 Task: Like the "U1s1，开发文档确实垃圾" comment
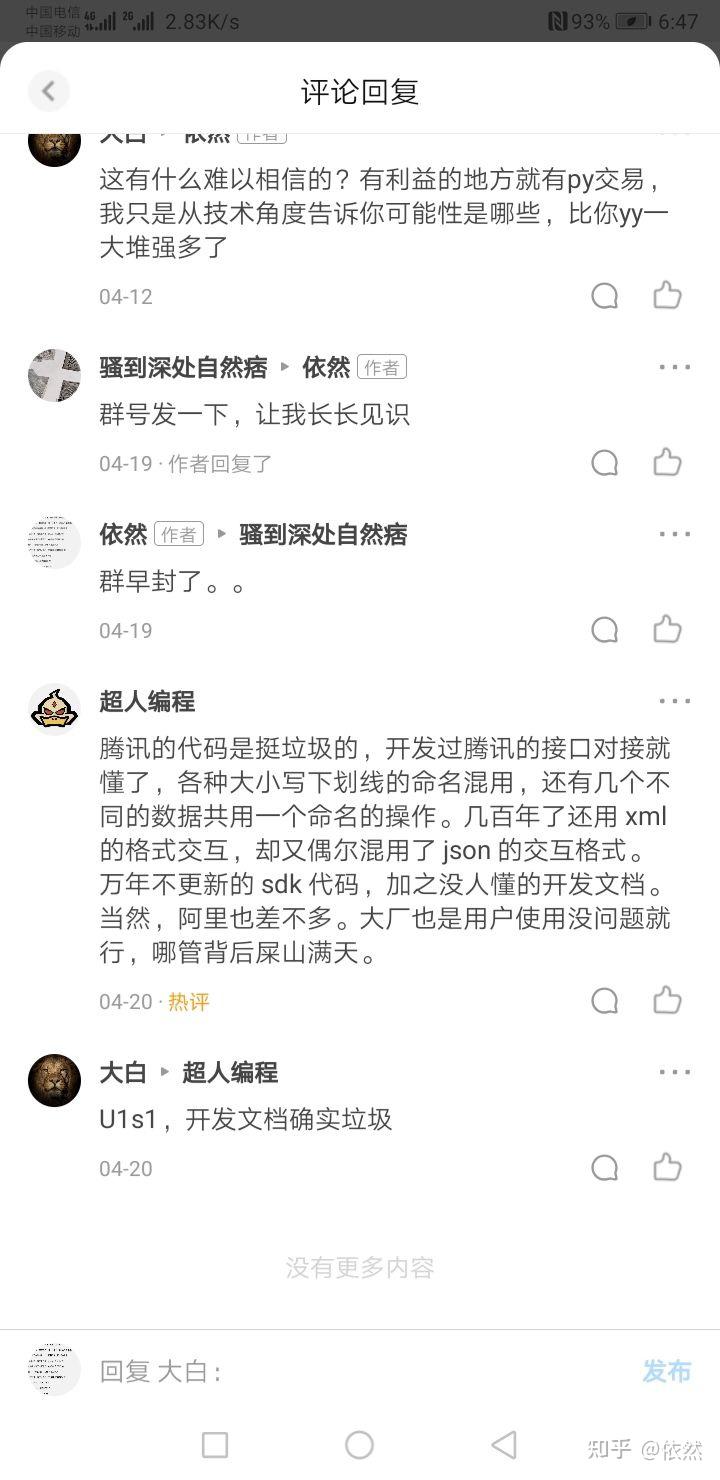tap(667, 1168)
